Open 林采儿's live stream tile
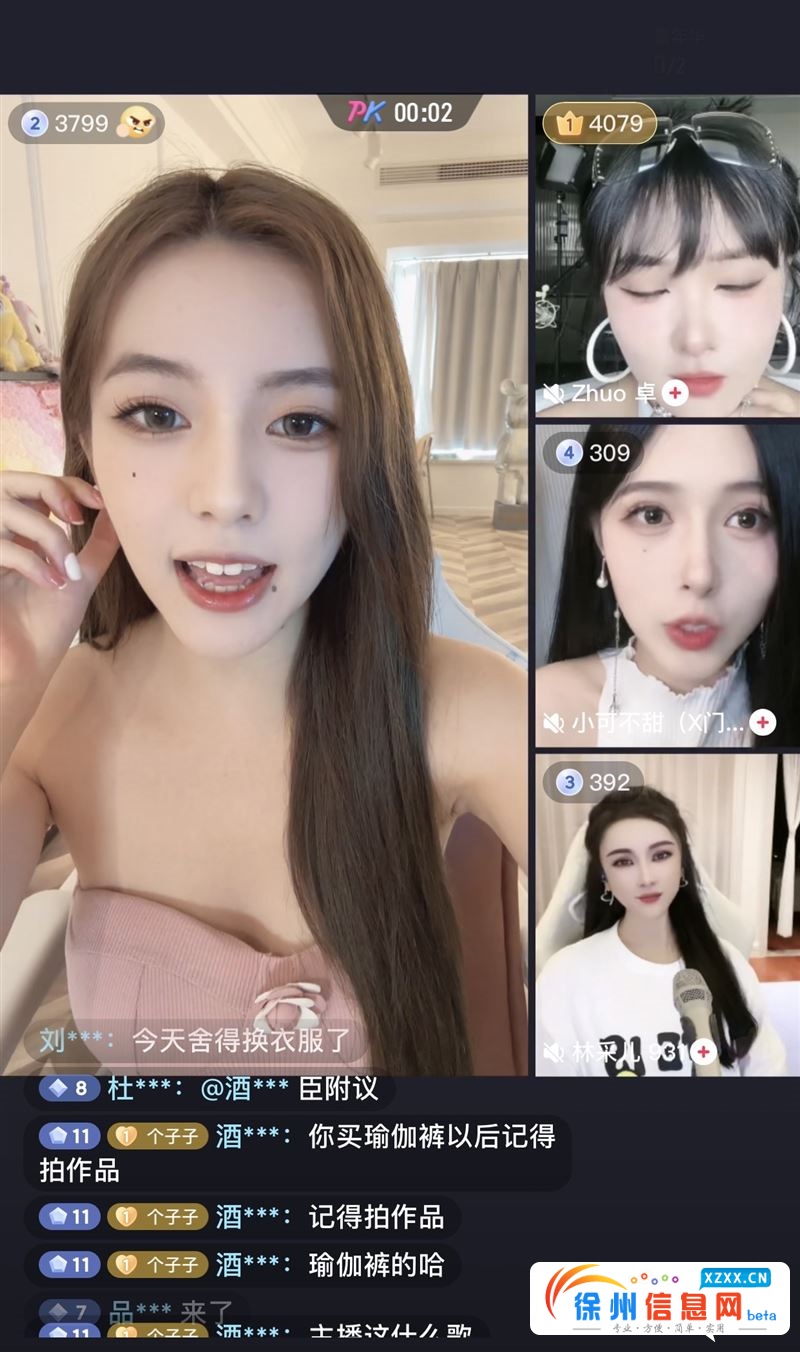This screenshot has width=800, height=1352. point(667,914)
